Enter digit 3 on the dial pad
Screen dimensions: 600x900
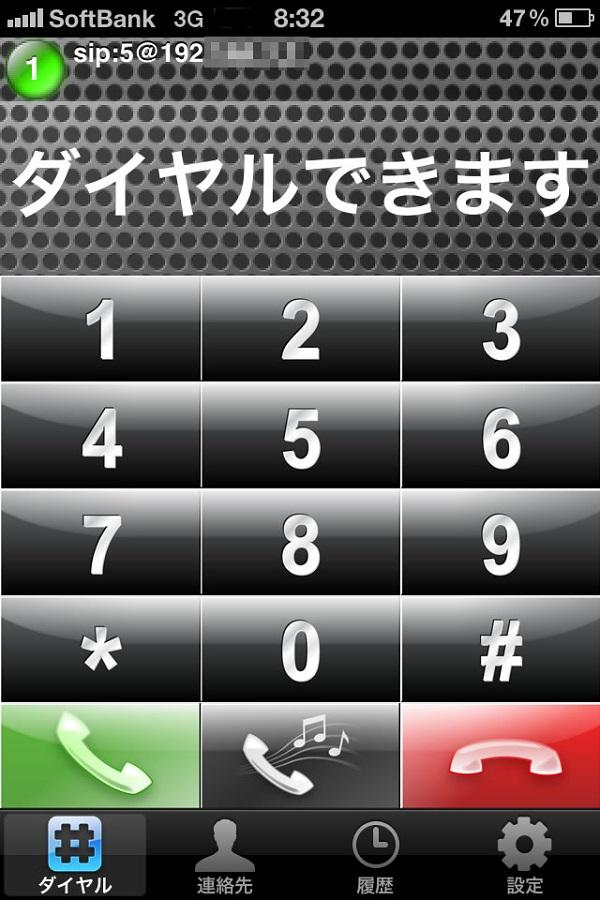click(500, 328)
